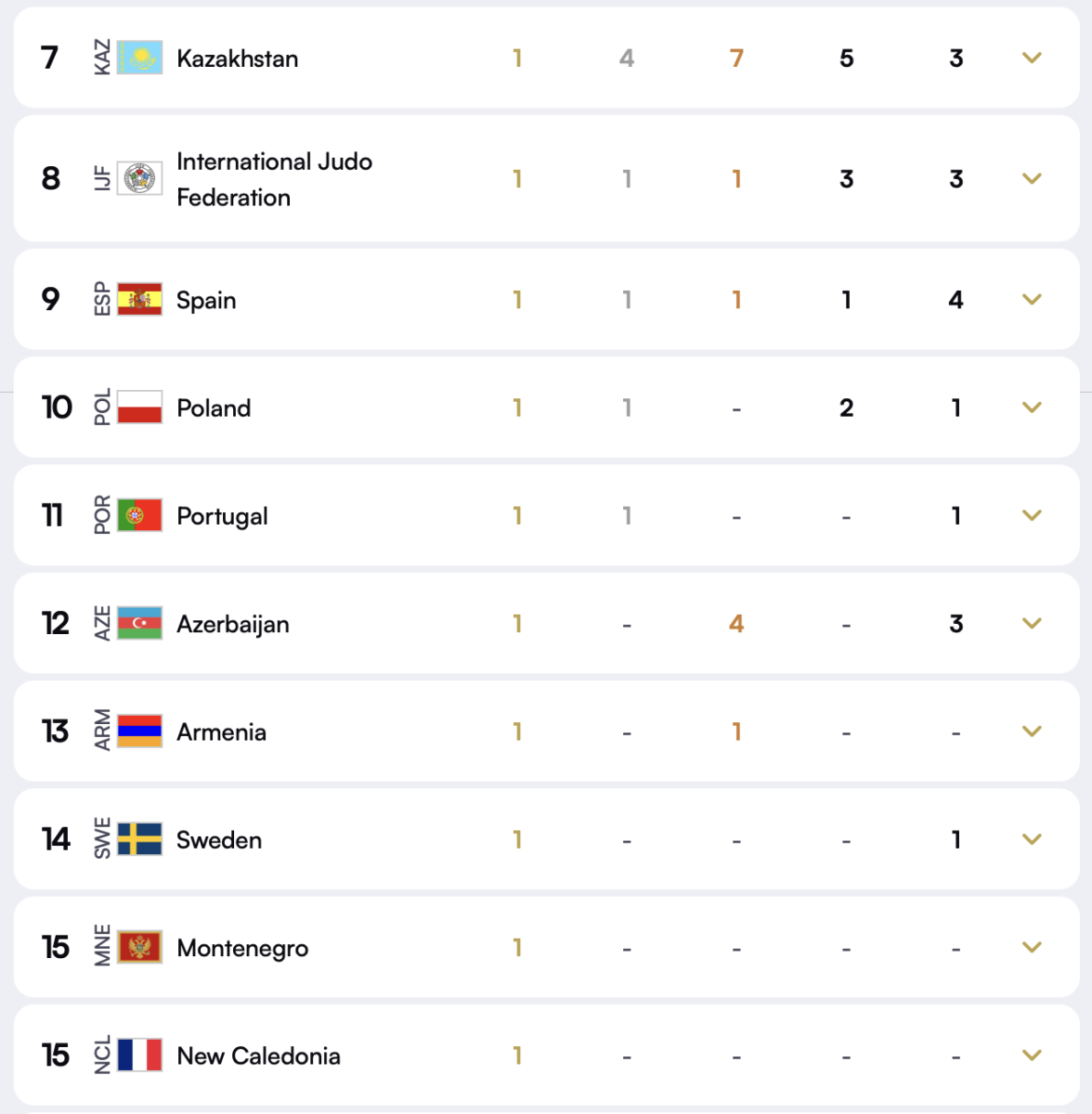Select the Montenegro country name
The width and height of the screenshot is (1092, 1114).
coord(242,947)
